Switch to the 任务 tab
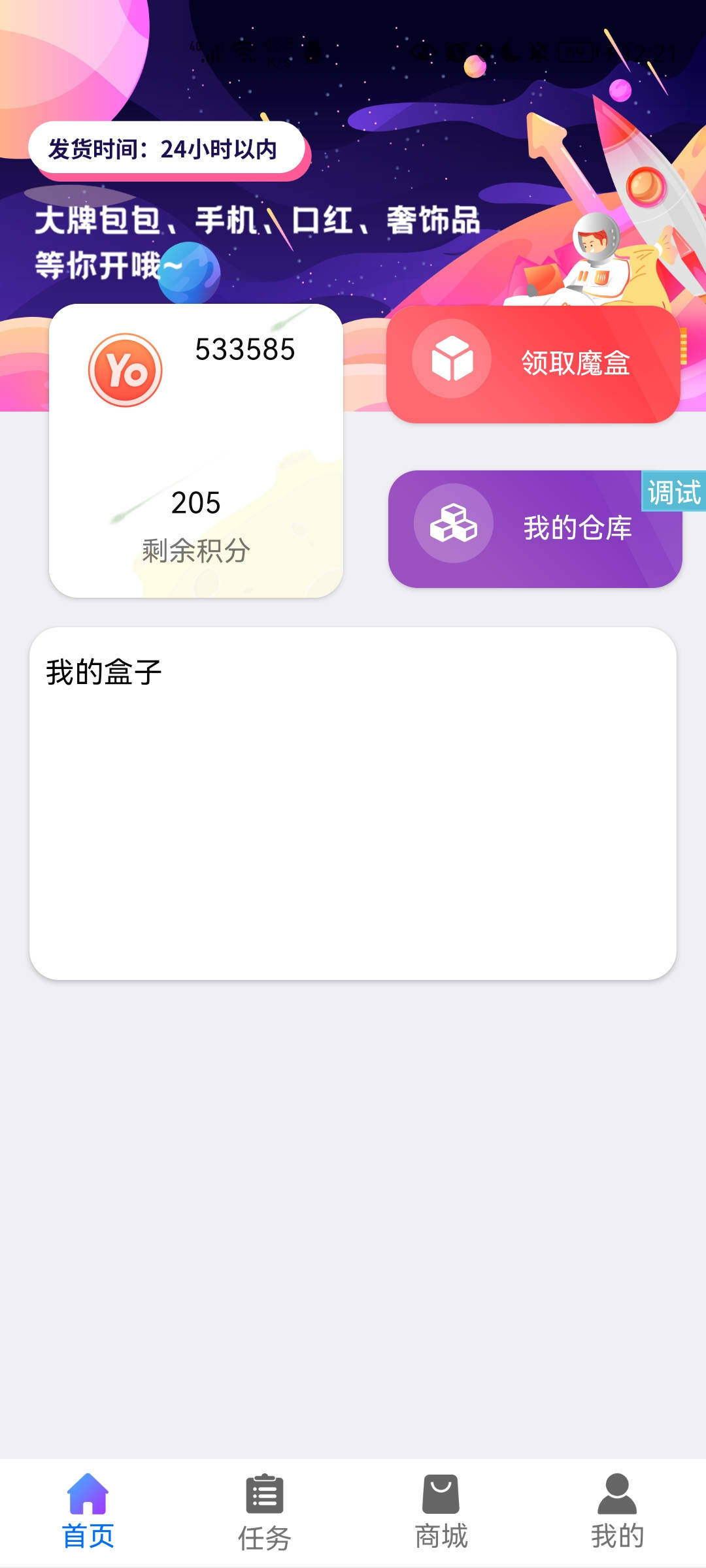 pos(265,1512)
